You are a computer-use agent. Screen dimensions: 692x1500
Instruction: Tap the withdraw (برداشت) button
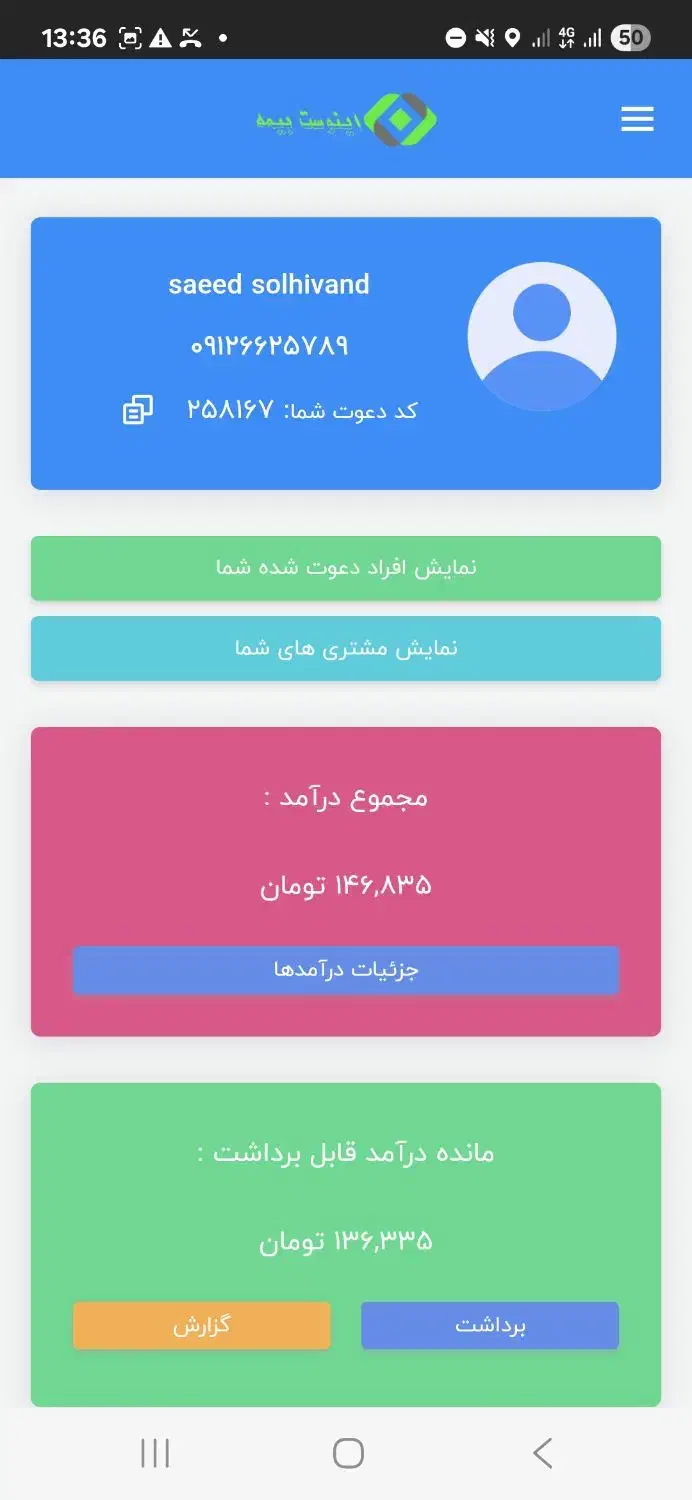click(x=490, y=1326)
